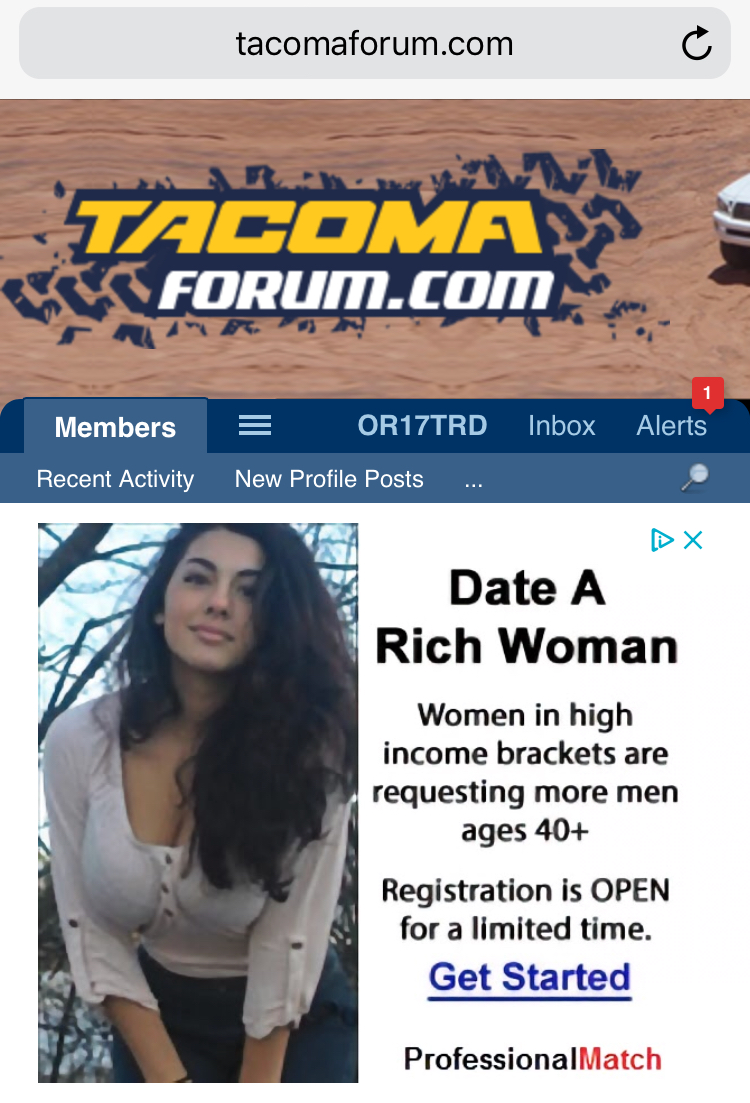View Alerts with one new notification
The height and width of the screenshot is (1103, 750).
coord(672,426)
